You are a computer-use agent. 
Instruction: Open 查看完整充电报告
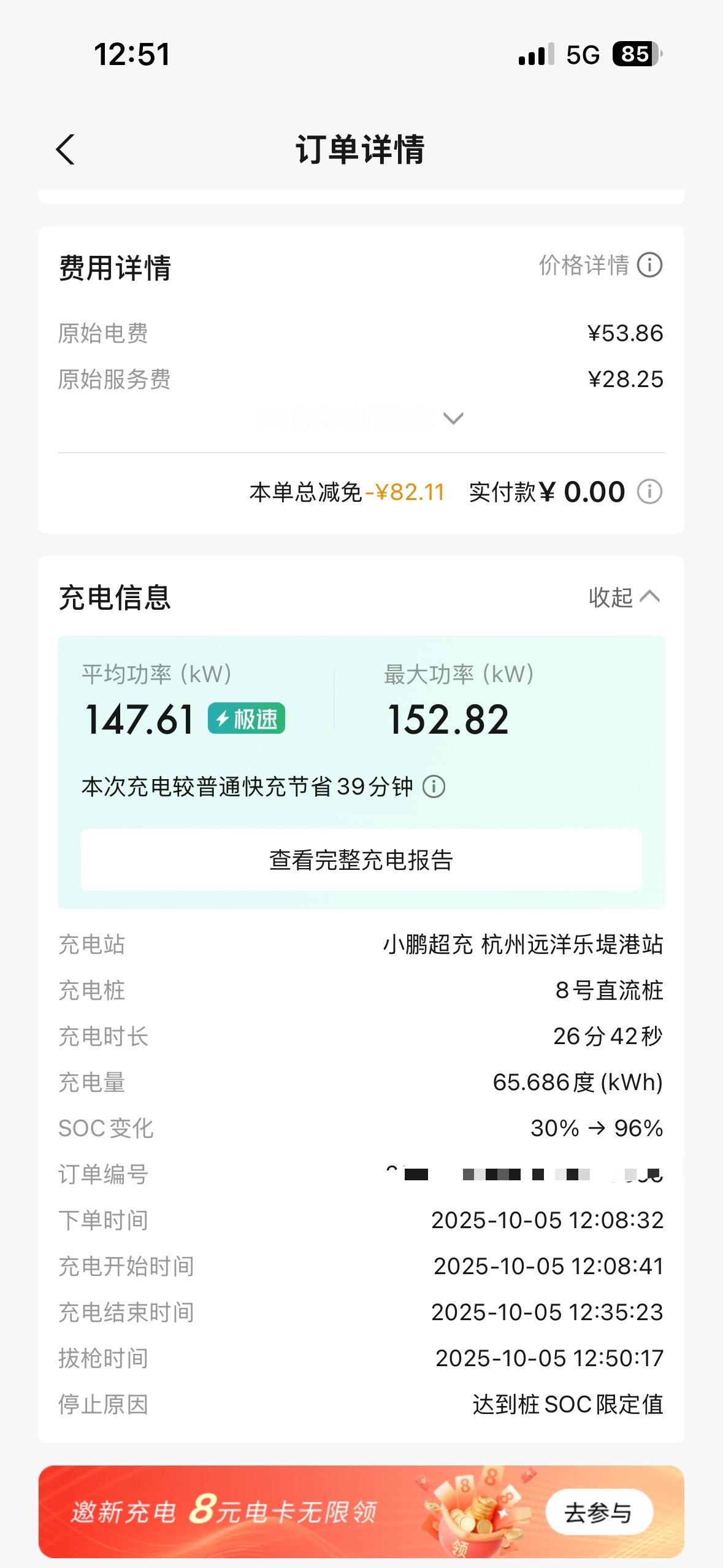(361, 860)
